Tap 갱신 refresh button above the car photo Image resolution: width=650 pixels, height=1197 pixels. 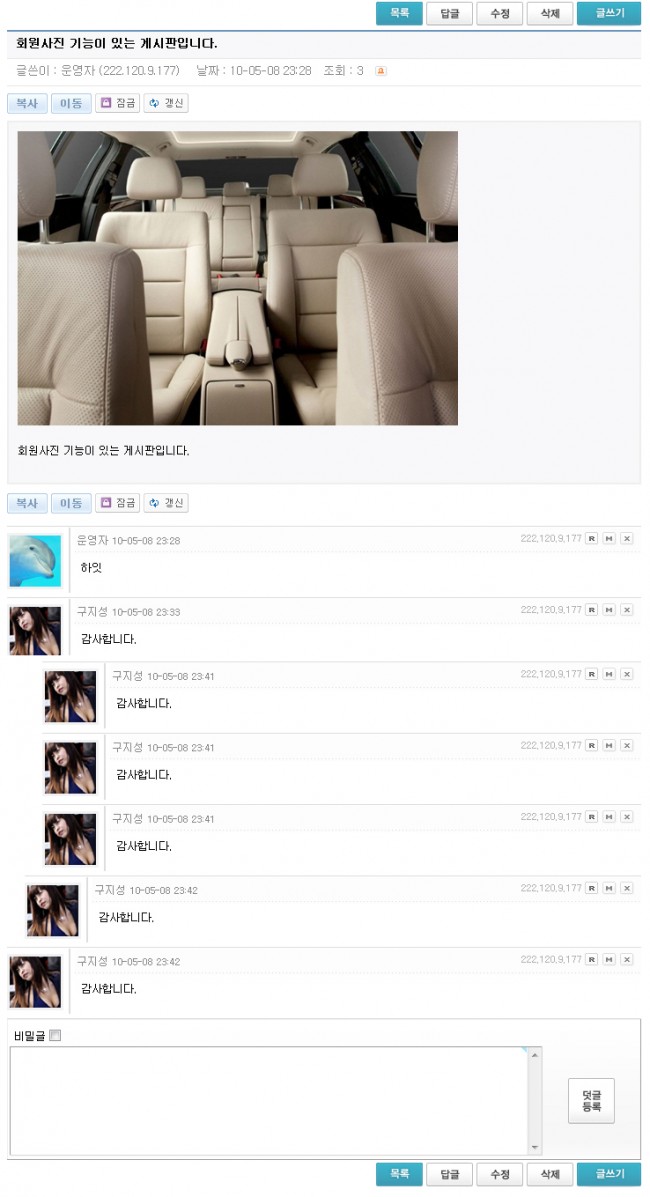pos(166,103)
